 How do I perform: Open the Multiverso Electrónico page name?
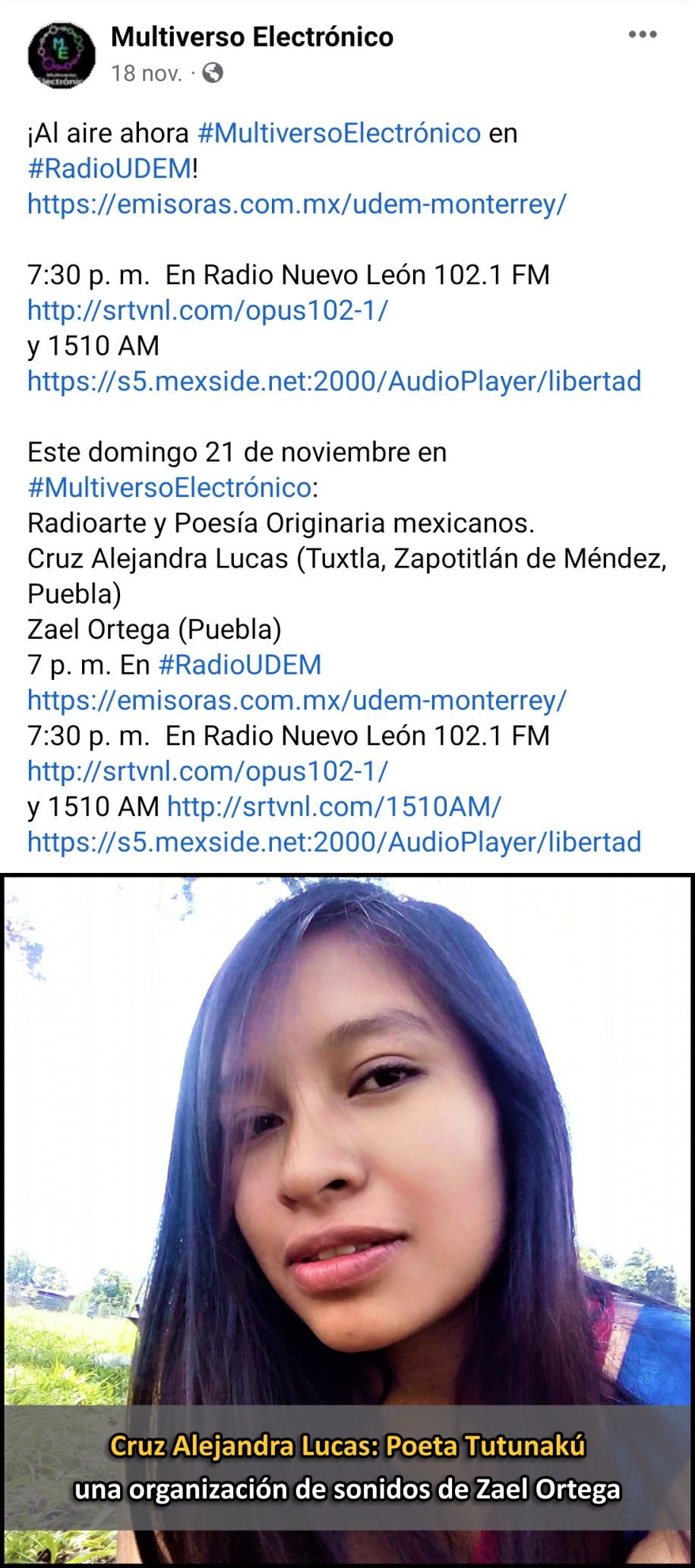click(x=252, y=36)
